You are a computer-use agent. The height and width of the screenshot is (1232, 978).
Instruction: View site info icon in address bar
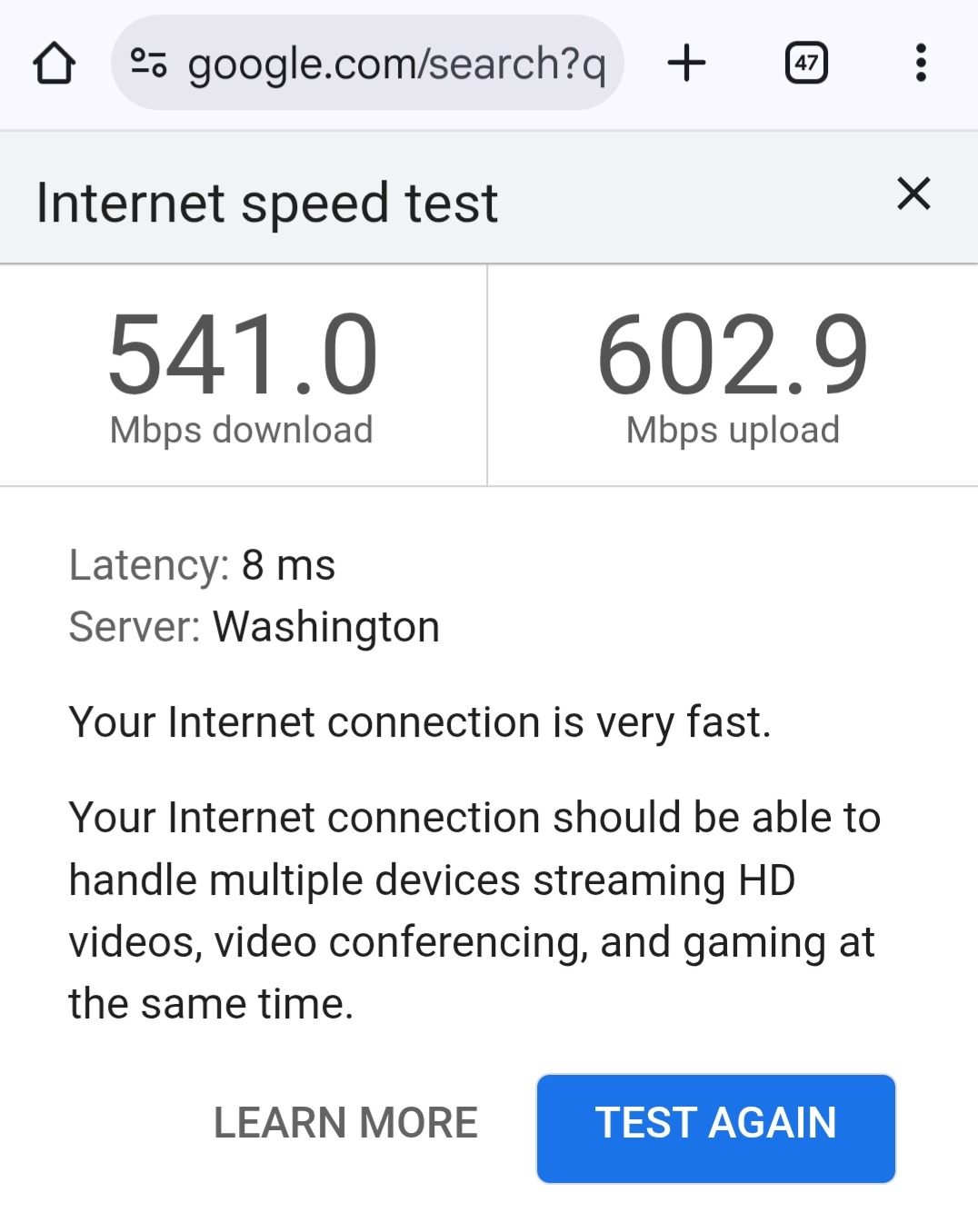(x=148, y=64)
